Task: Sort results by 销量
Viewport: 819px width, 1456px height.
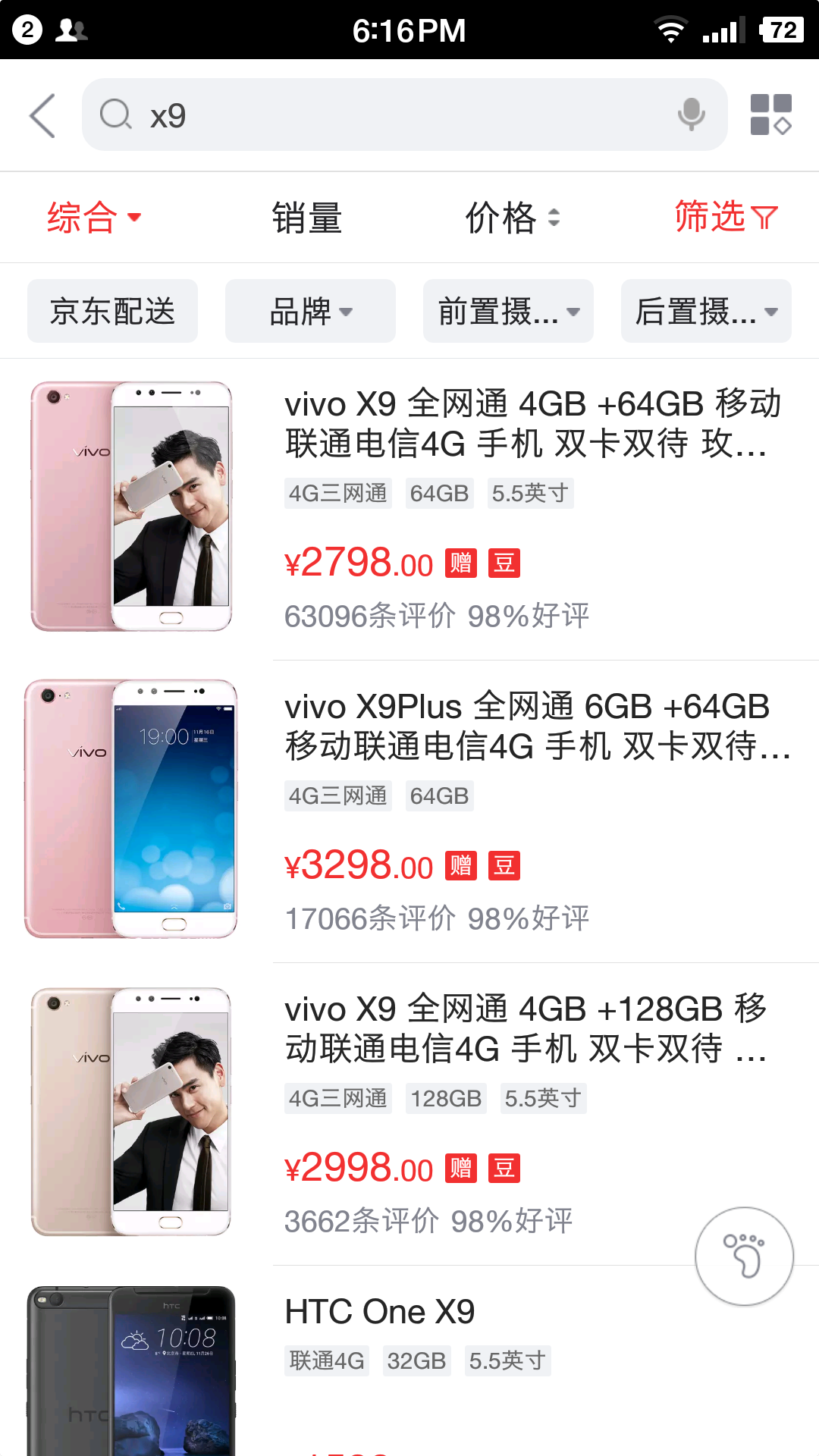Action: pos(307,218)
